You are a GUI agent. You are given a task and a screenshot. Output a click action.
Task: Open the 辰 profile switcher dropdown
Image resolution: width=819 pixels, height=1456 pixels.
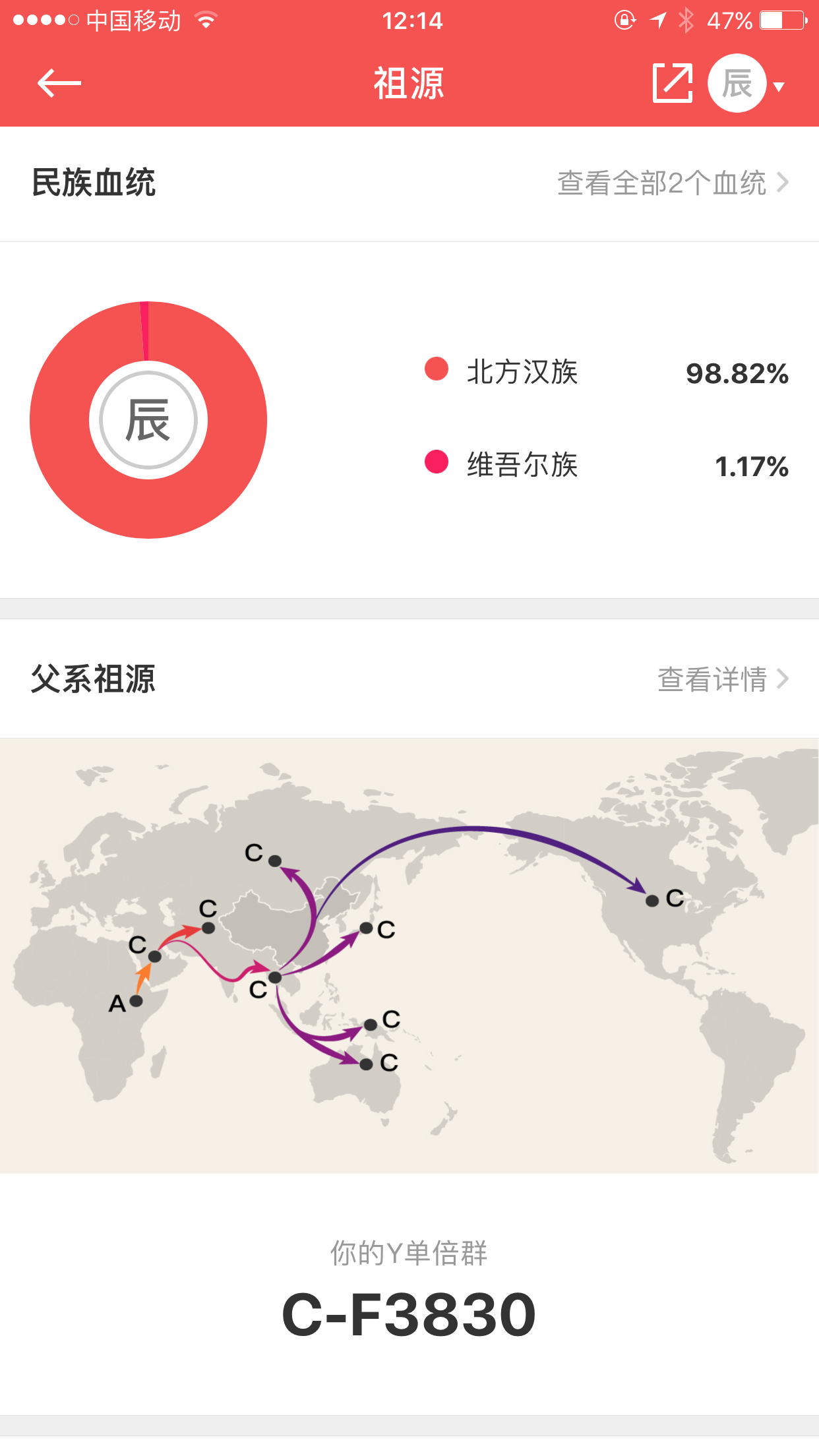point(746,84)
